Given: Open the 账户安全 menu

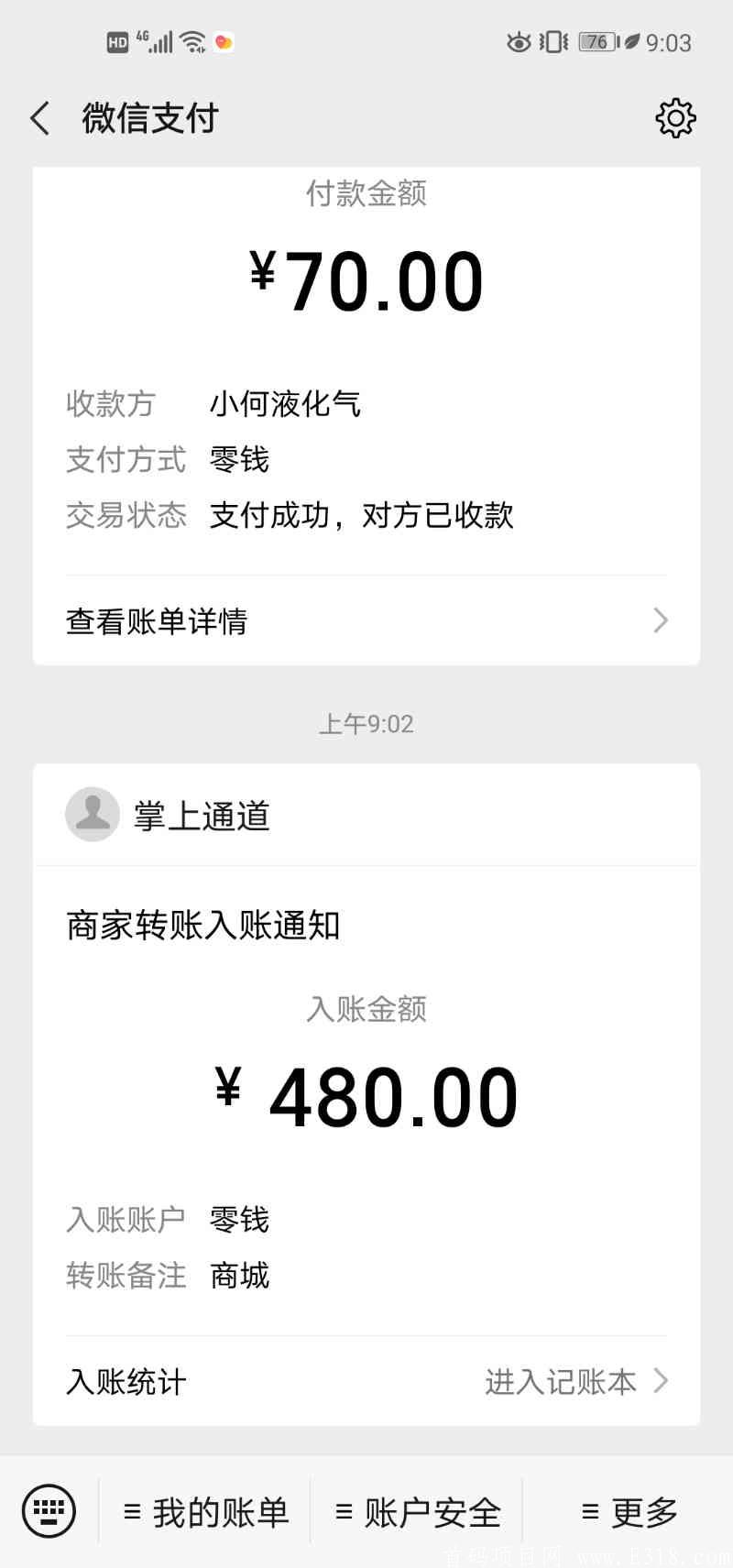Looking at the screenshot, I should 418,1512.
